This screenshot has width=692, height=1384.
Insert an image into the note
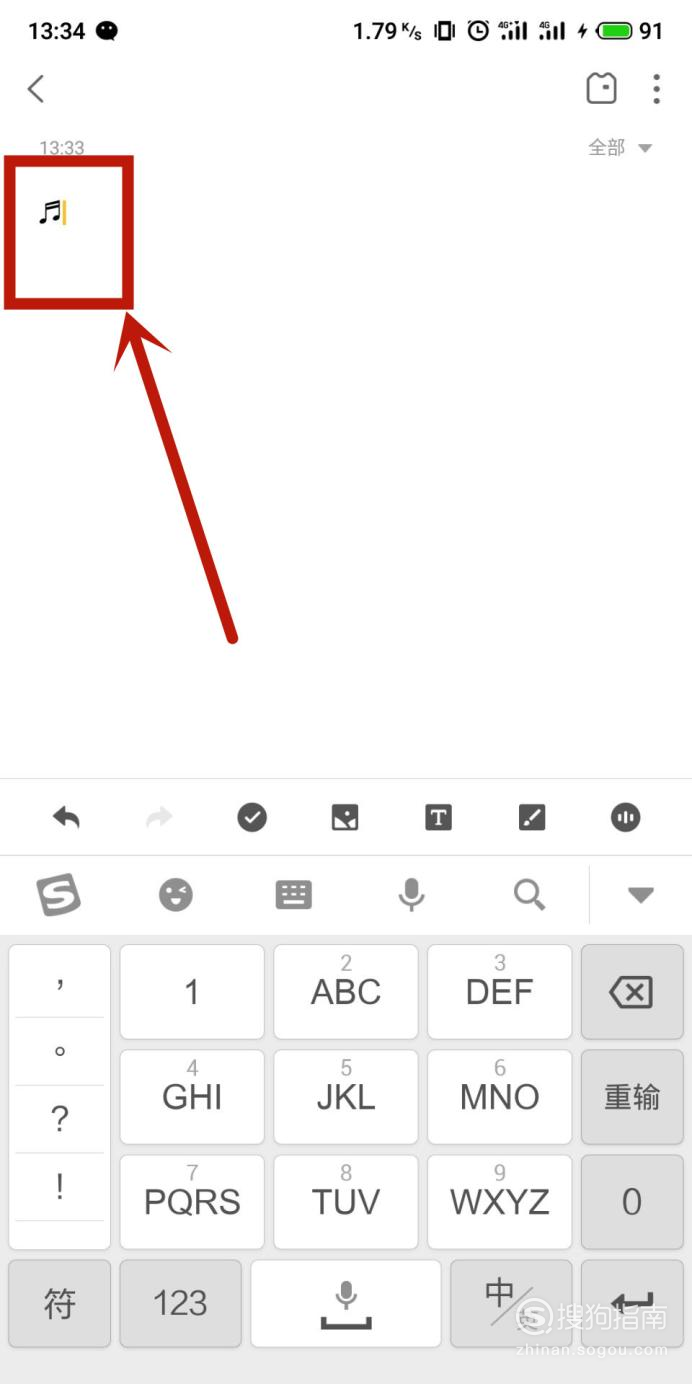coord(345,818)
